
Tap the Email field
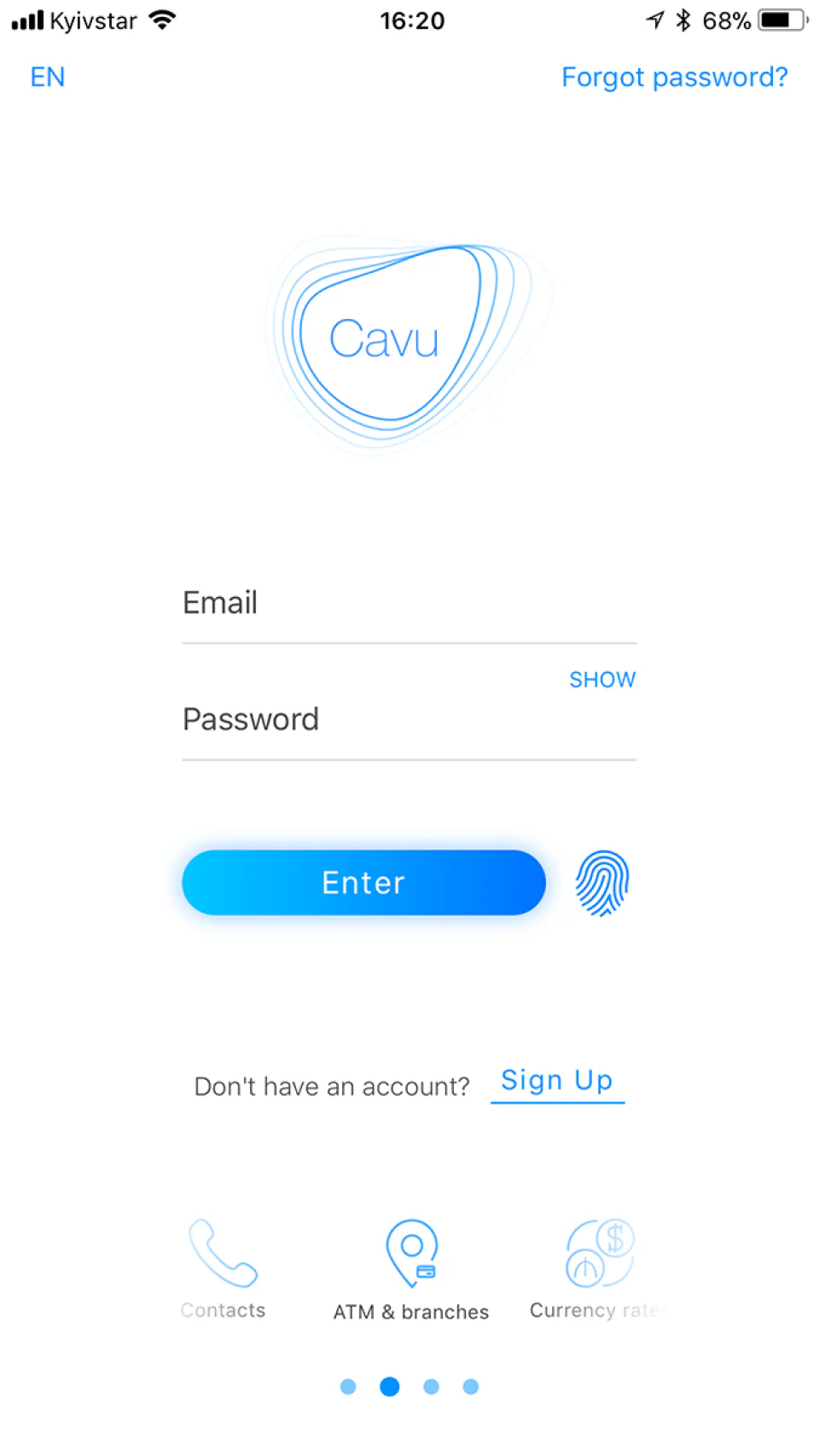point(409,603)
